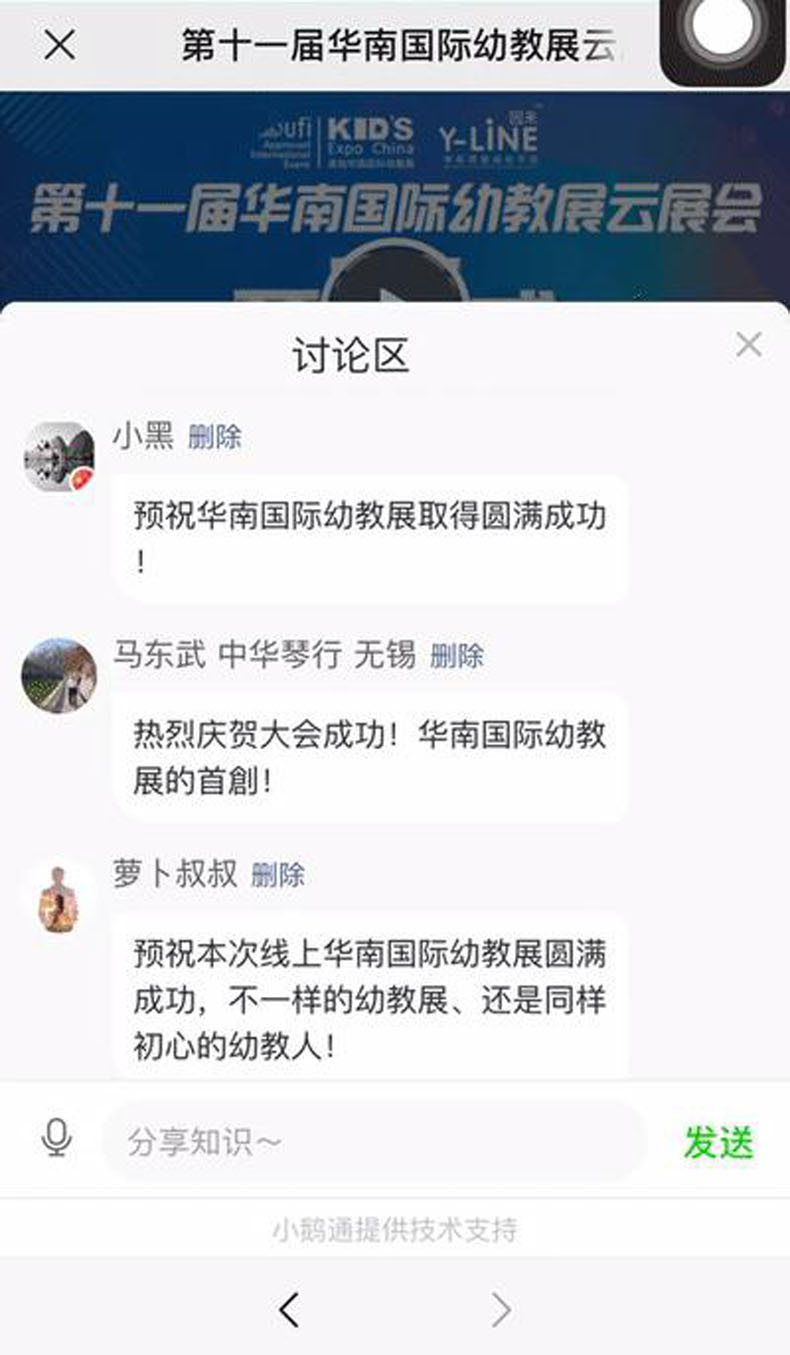This screenshot has width=790, height=1355.
Task: Open 马东武's profile avatar
Action: pos(59,676)
